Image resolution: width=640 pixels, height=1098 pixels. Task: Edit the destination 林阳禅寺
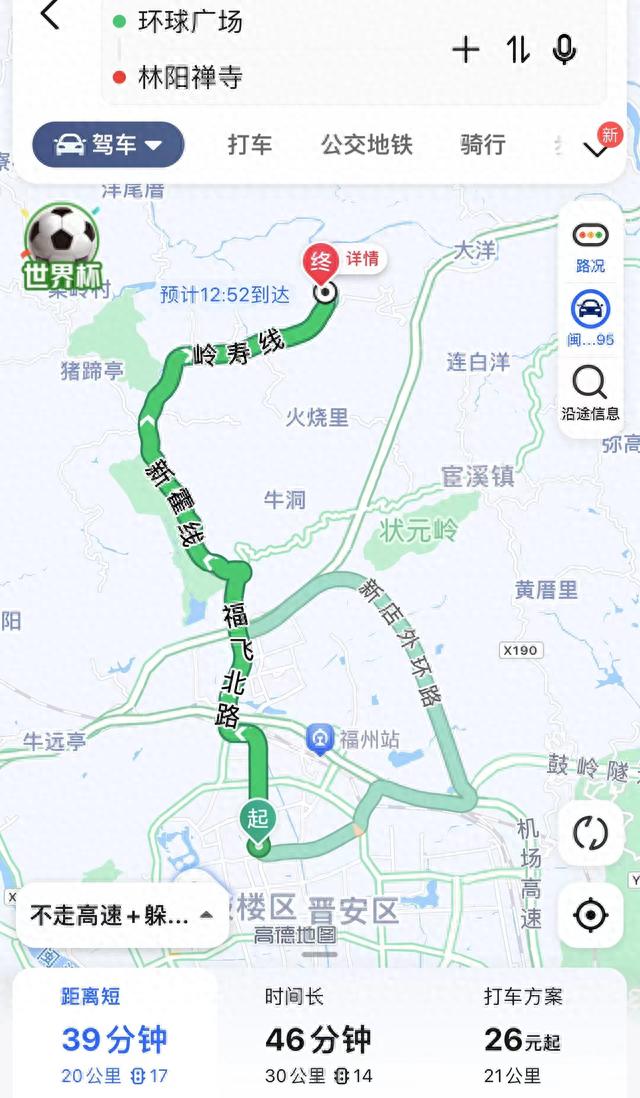click(x=190, y=77)
